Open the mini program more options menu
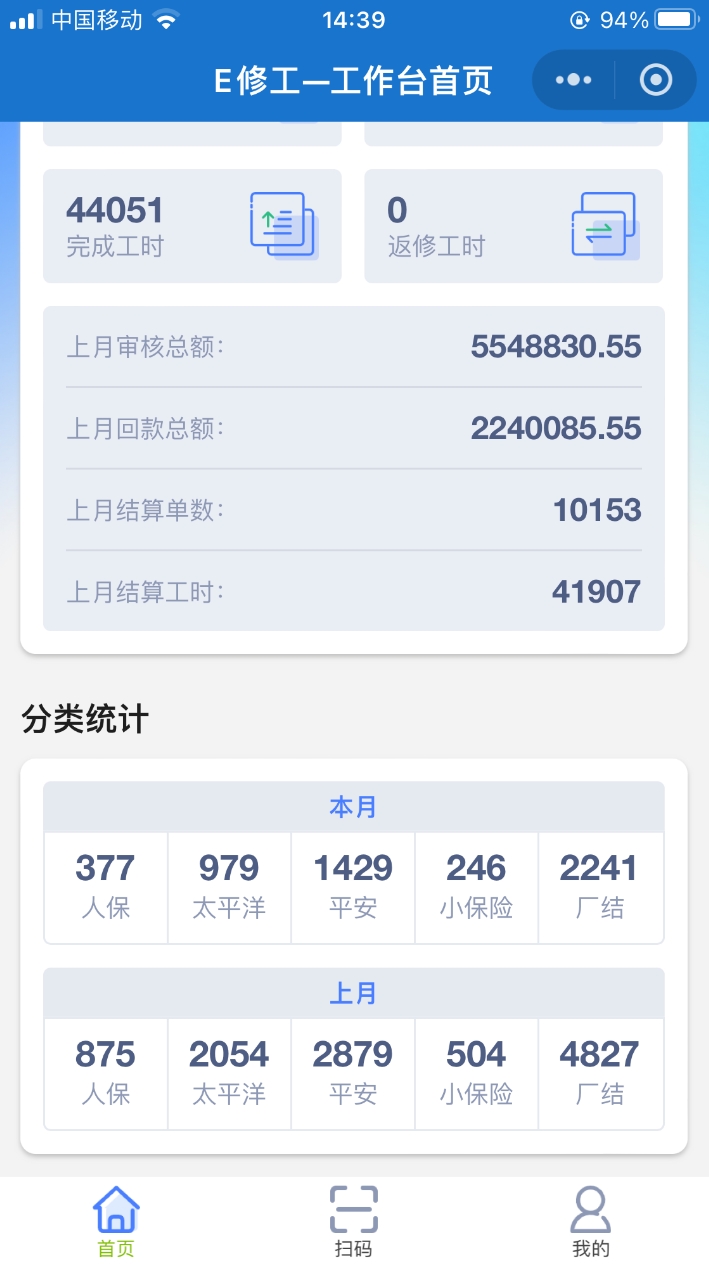709x1265 pixels. tap(573, 80)
